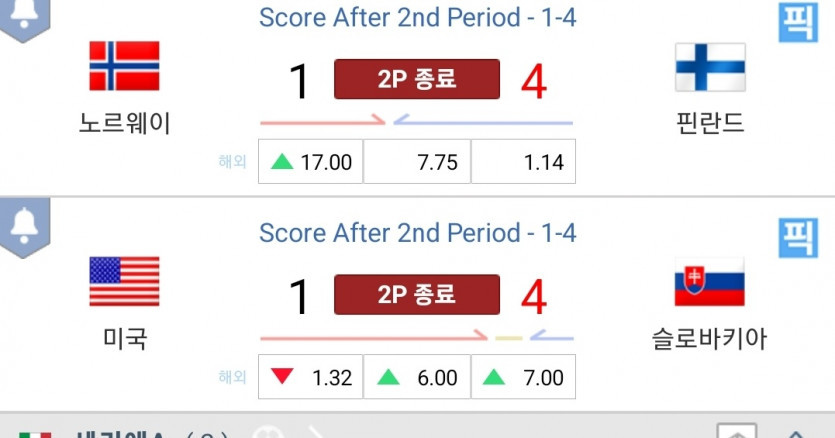Select draw odds 7.75
The image size is (835, 438).
(417, 162)
